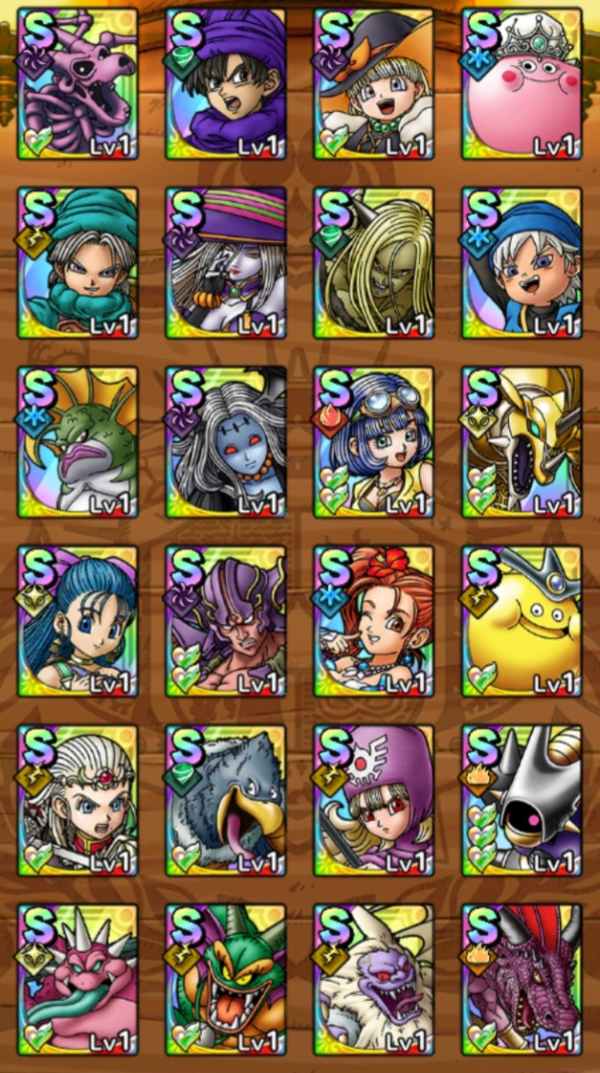This screenshot has width=600, height=1073.
Task: Select the yellow crowned slime card
Action: coord(522,620)
